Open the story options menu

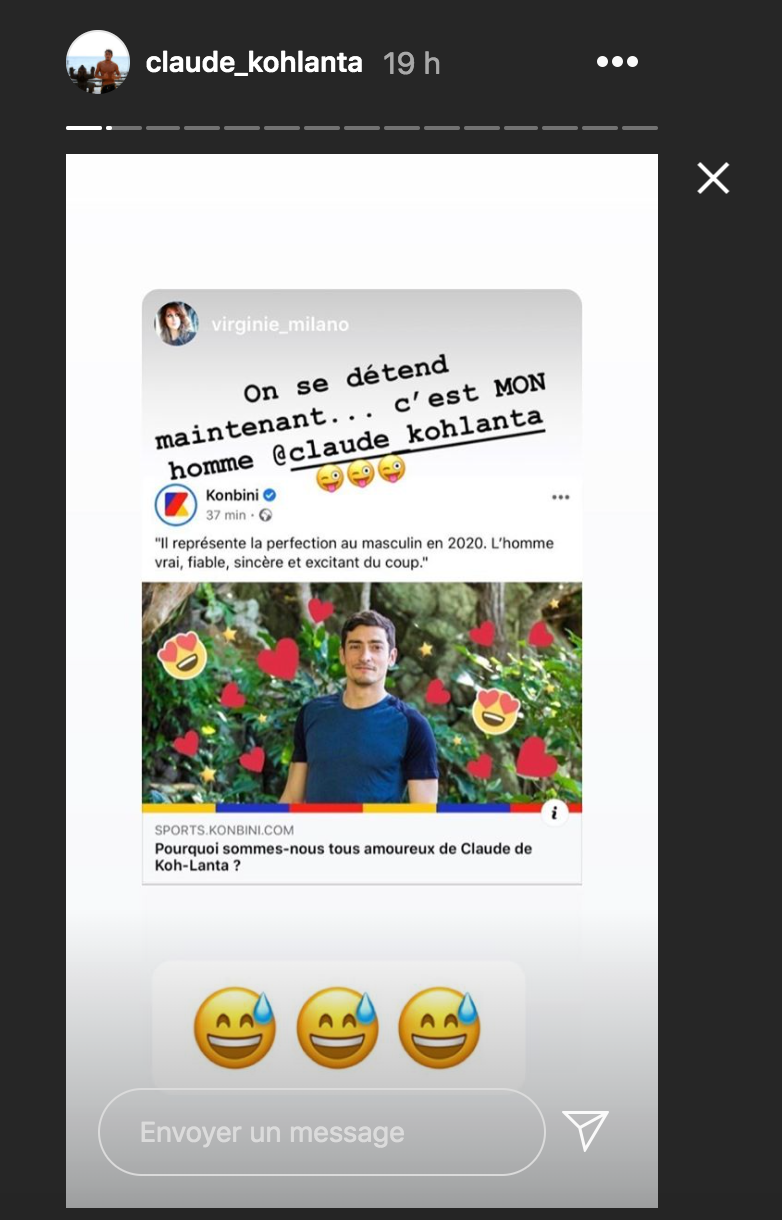(x=616, y=62)
